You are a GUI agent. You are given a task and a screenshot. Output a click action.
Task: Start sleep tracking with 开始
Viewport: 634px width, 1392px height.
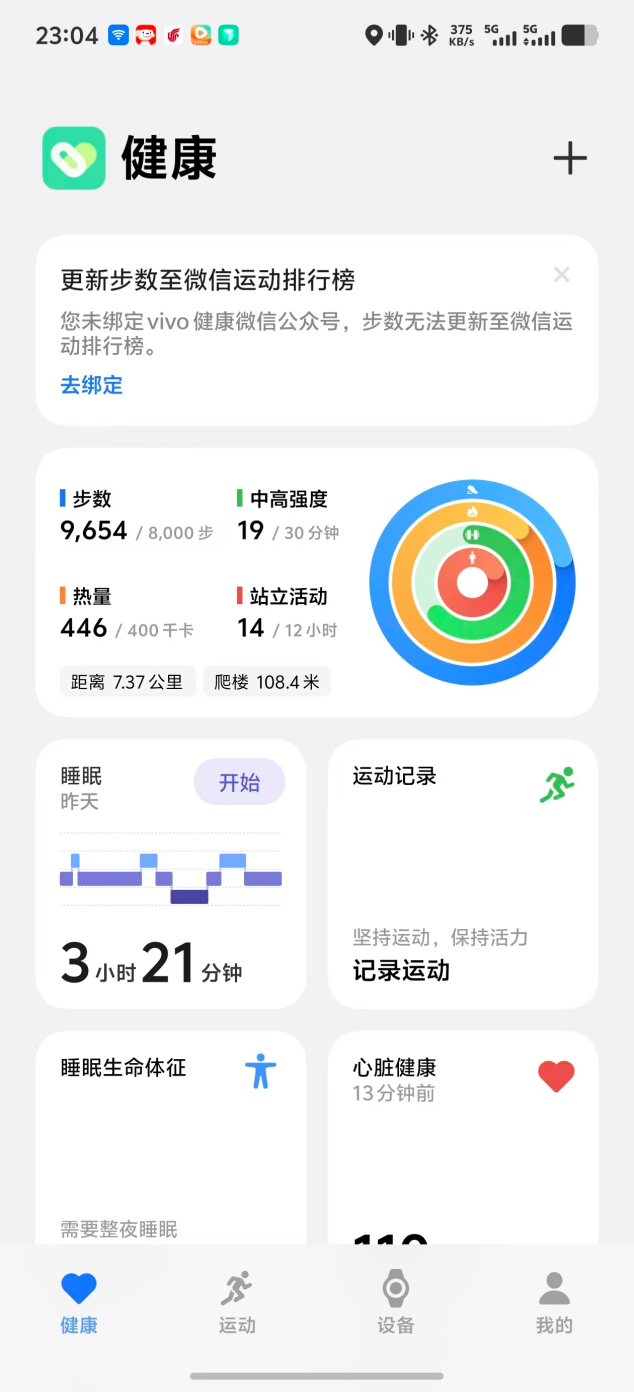[239, 782]
